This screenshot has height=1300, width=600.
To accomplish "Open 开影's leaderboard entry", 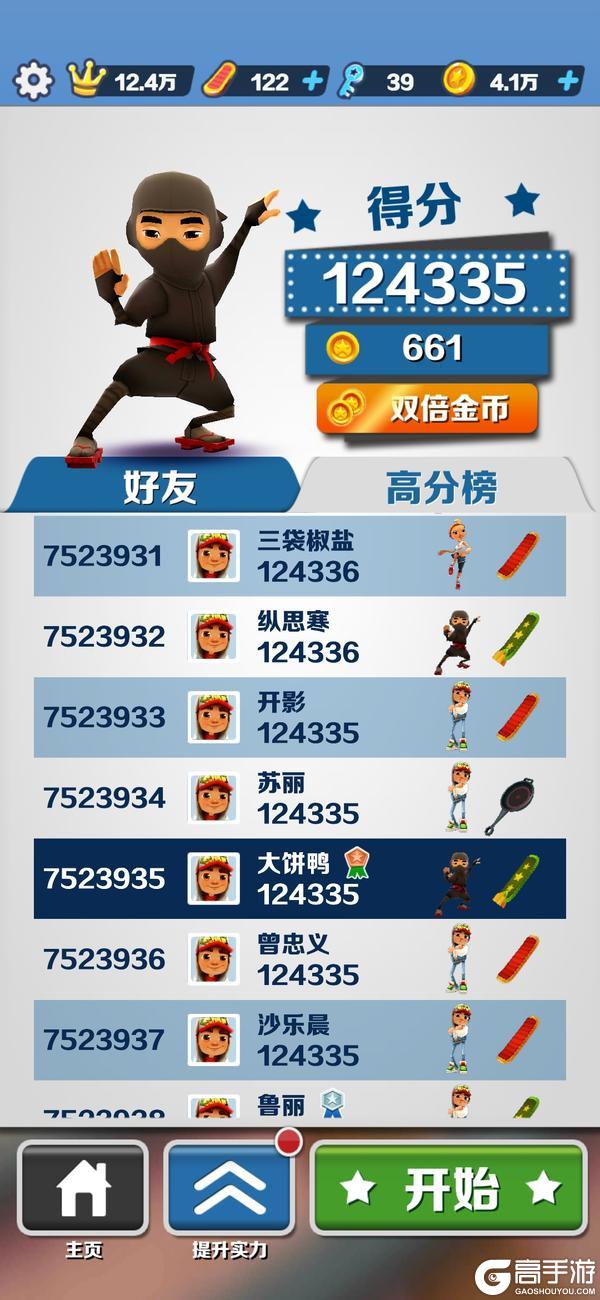I will pos(300,717).
